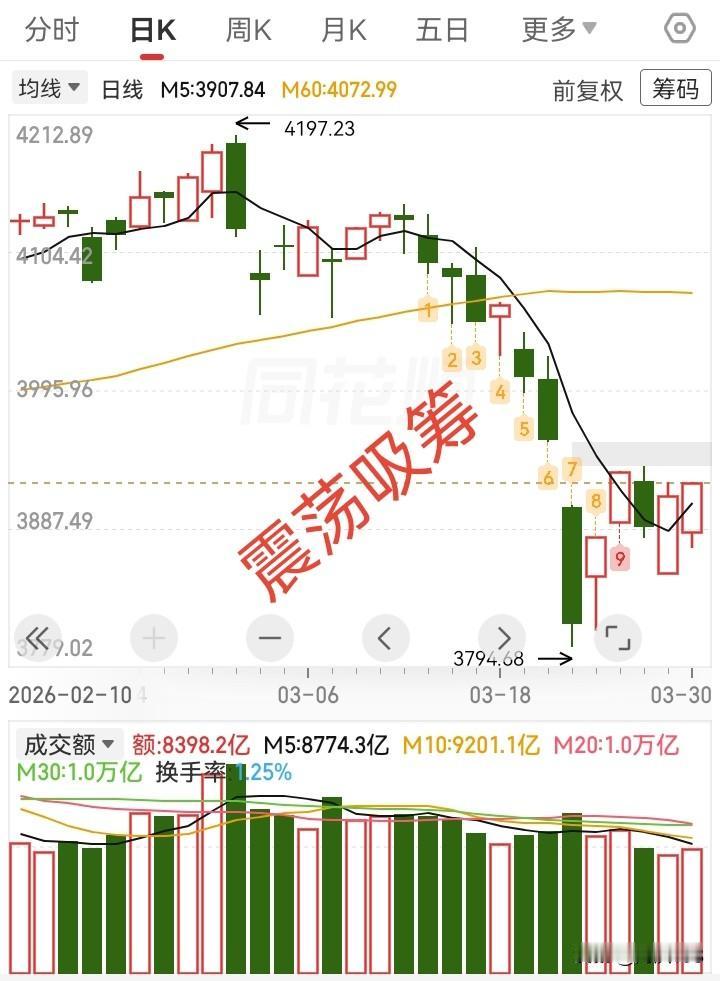Open the settings gear in the top bar
Screen dimensions: 720x981
(x=682, y=29)
